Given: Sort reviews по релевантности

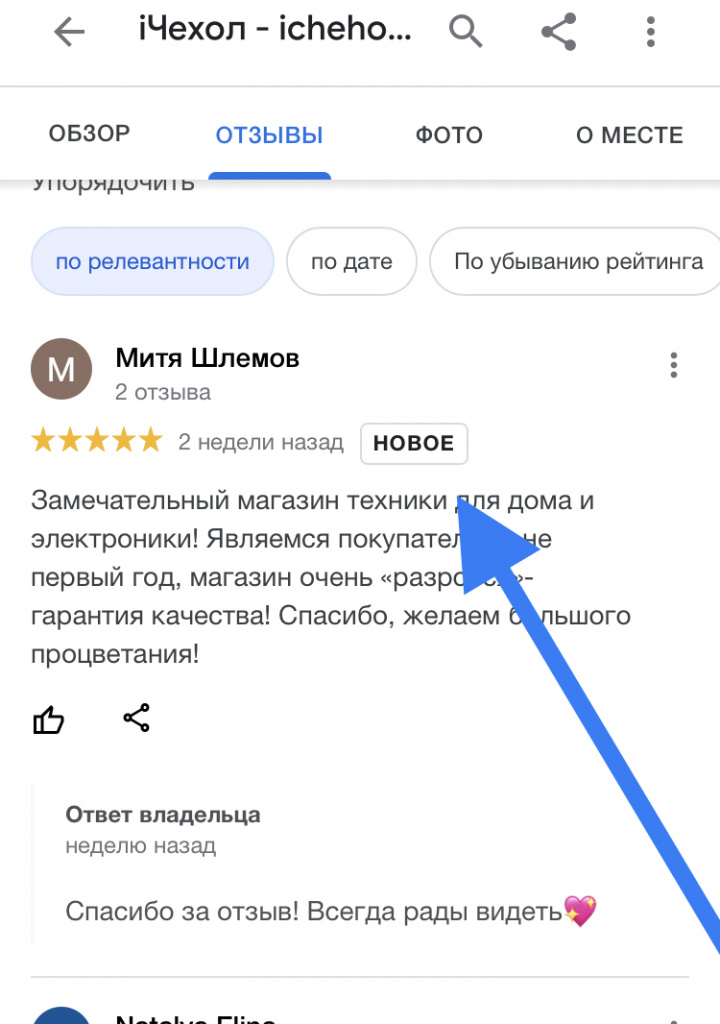Looking at the screenshot, I should pos(152,262).
